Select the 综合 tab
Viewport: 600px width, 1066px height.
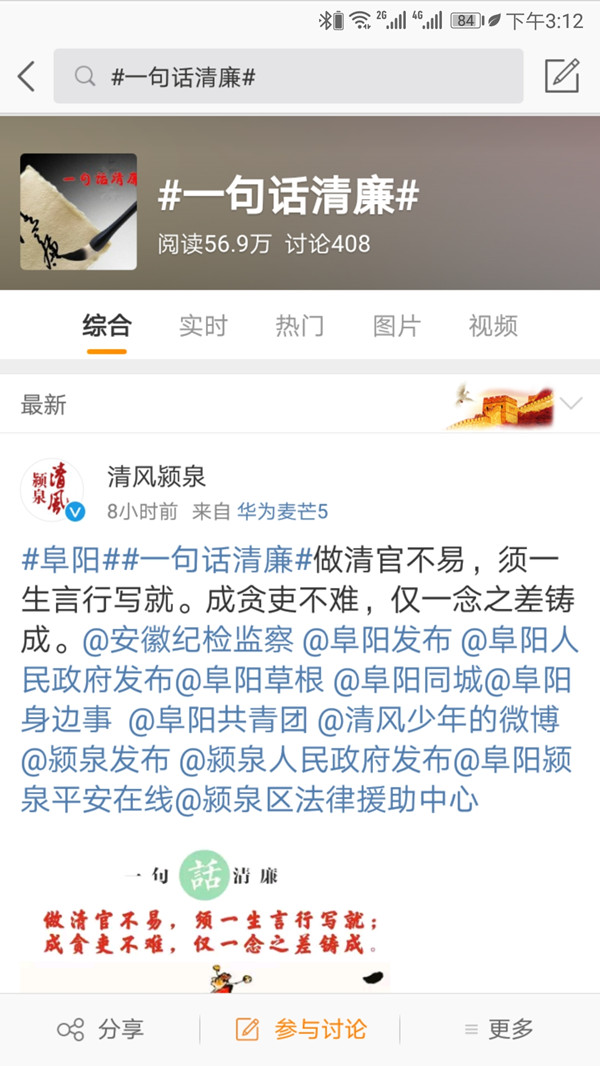(107, 326)
